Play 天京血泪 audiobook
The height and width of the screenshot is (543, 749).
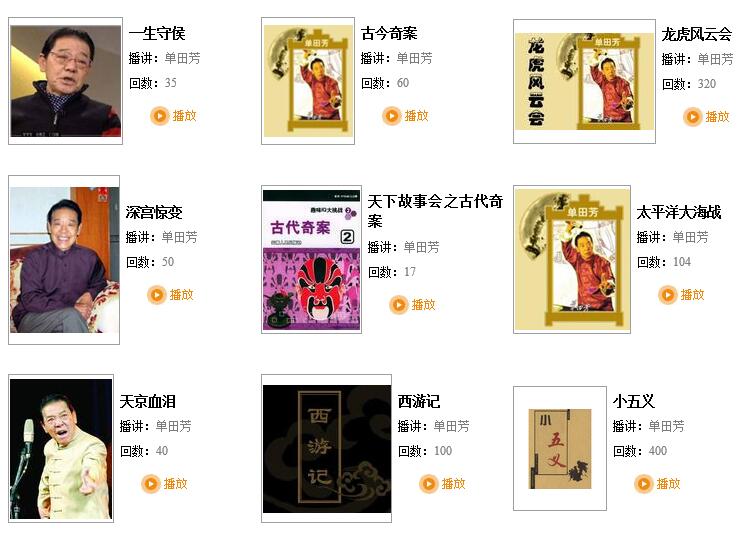[165, 484]
